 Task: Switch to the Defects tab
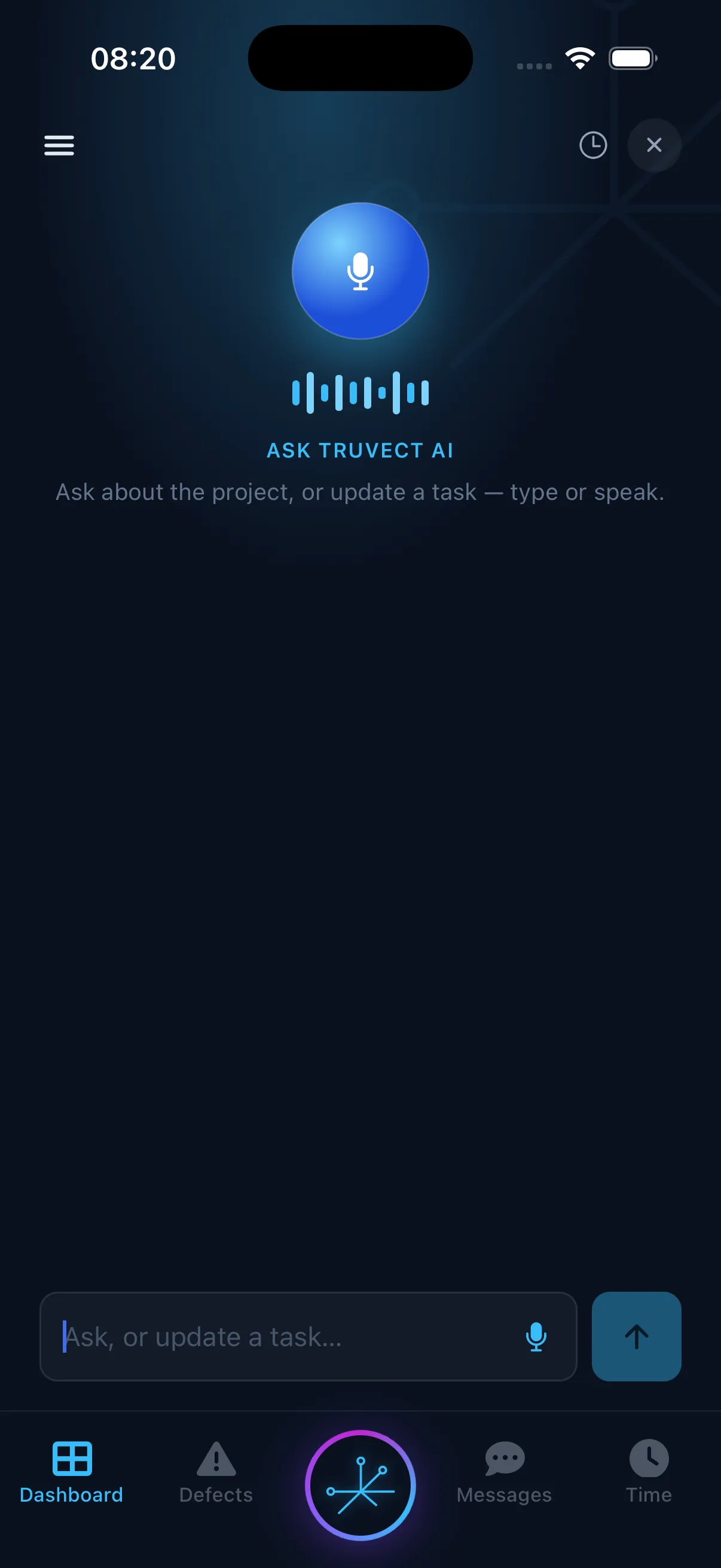tap(216, 1472)
